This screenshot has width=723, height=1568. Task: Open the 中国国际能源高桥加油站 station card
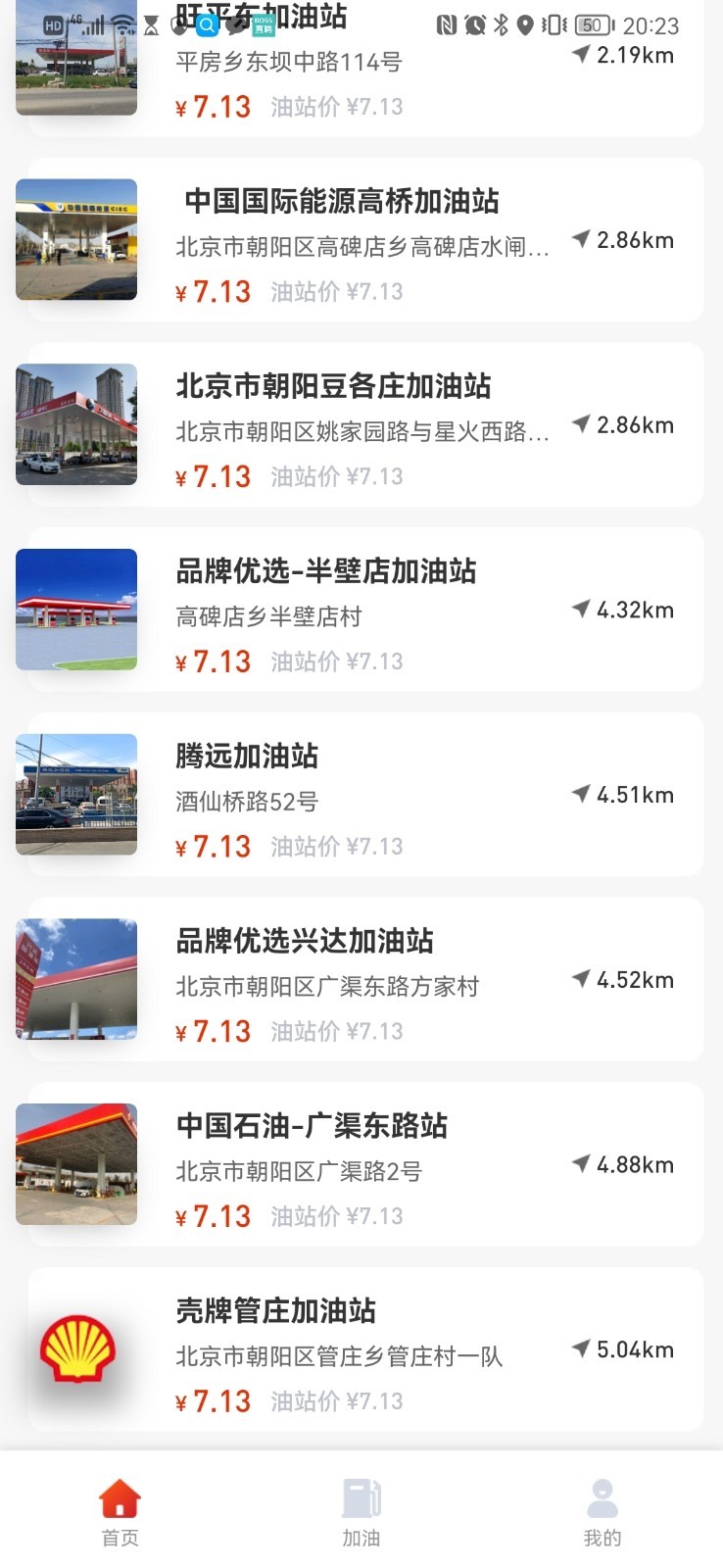pos(362,240)
